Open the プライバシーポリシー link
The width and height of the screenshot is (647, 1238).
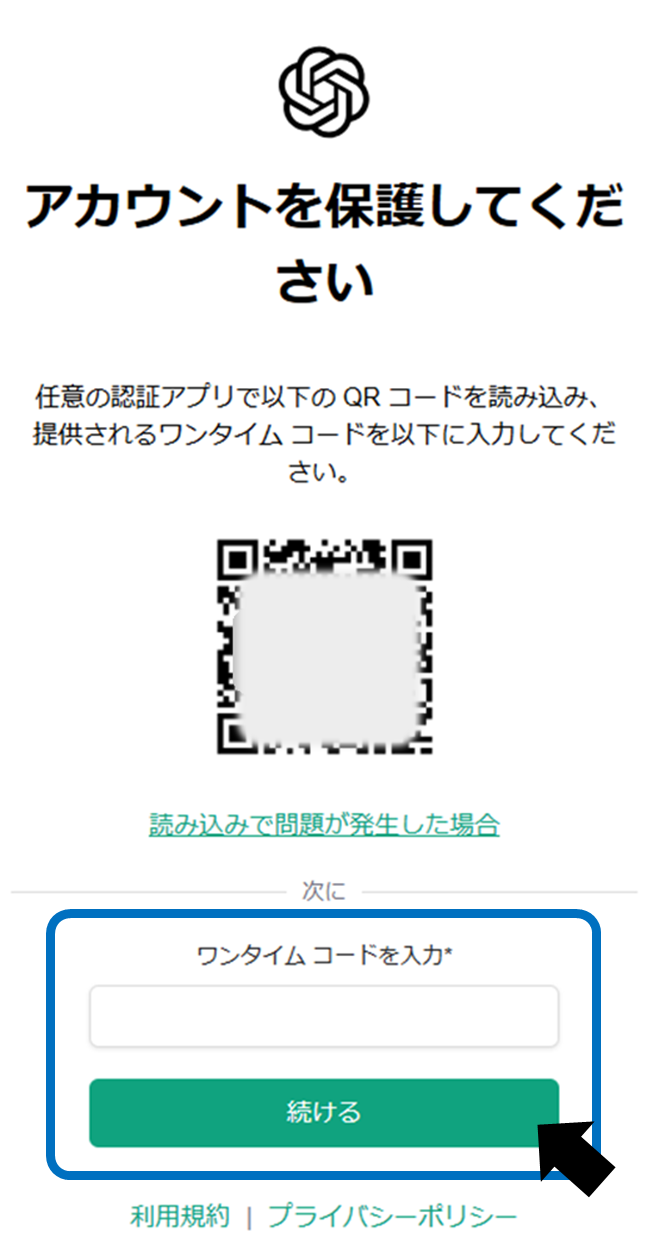pos(392,1216)
